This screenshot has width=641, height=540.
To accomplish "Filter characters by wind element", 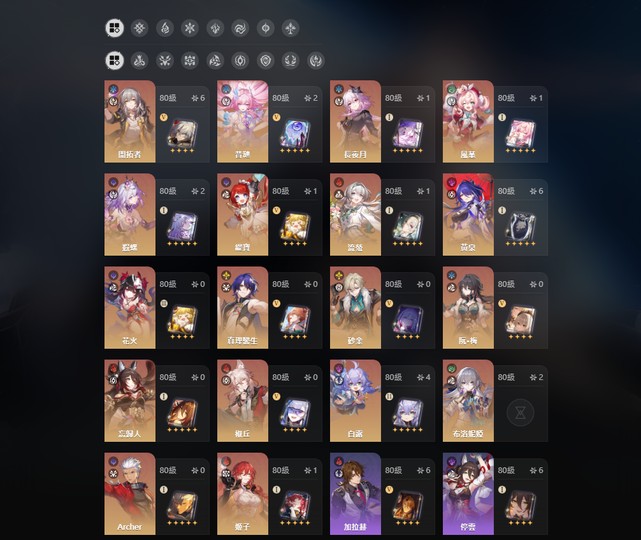I will pyautogui.click(x=240, y=28).
